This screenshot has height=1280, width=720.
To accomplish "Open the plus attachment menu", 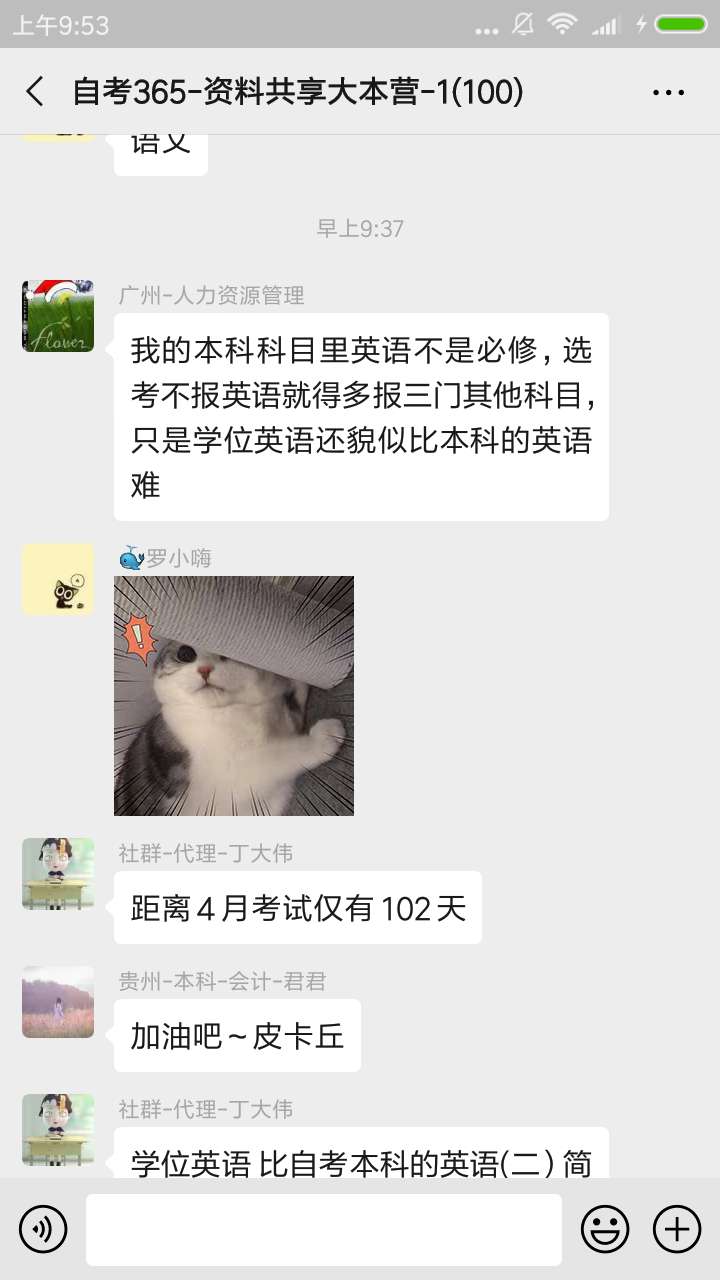I will [x=677, y=1229].
